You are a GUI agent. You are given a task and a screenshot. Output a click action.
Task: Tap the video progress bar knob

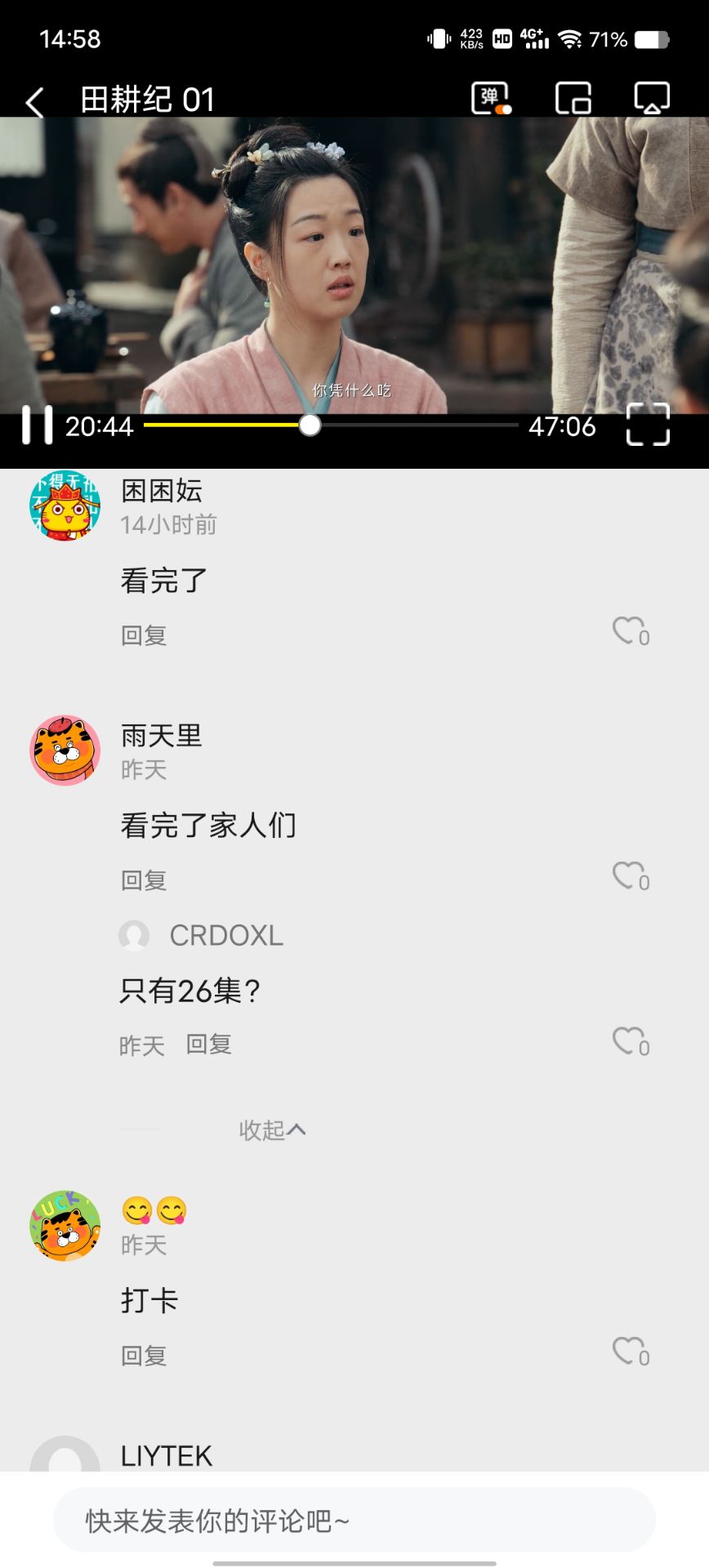[310, 425]
